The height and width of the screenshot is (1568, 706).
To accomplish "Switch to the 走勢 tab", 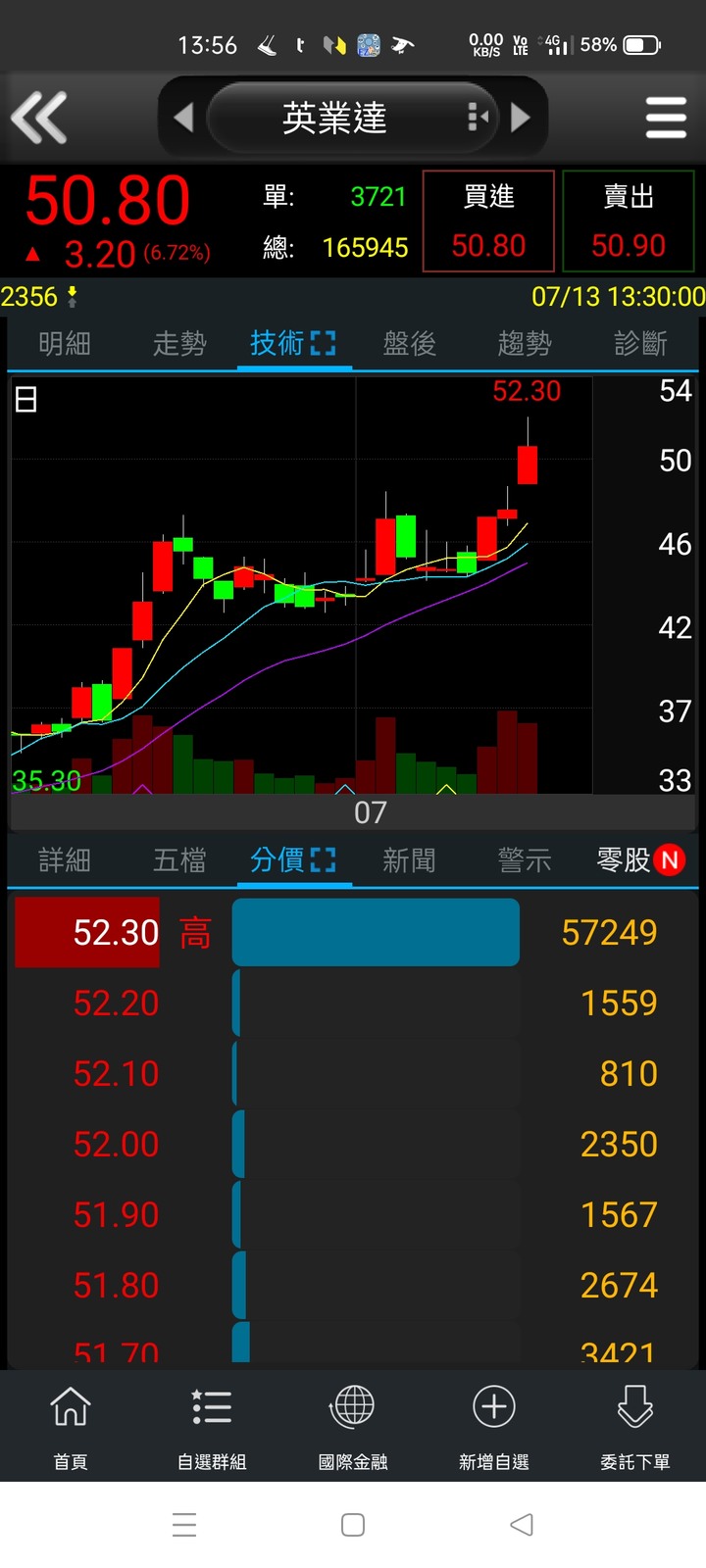I will (x=179, y=344).
